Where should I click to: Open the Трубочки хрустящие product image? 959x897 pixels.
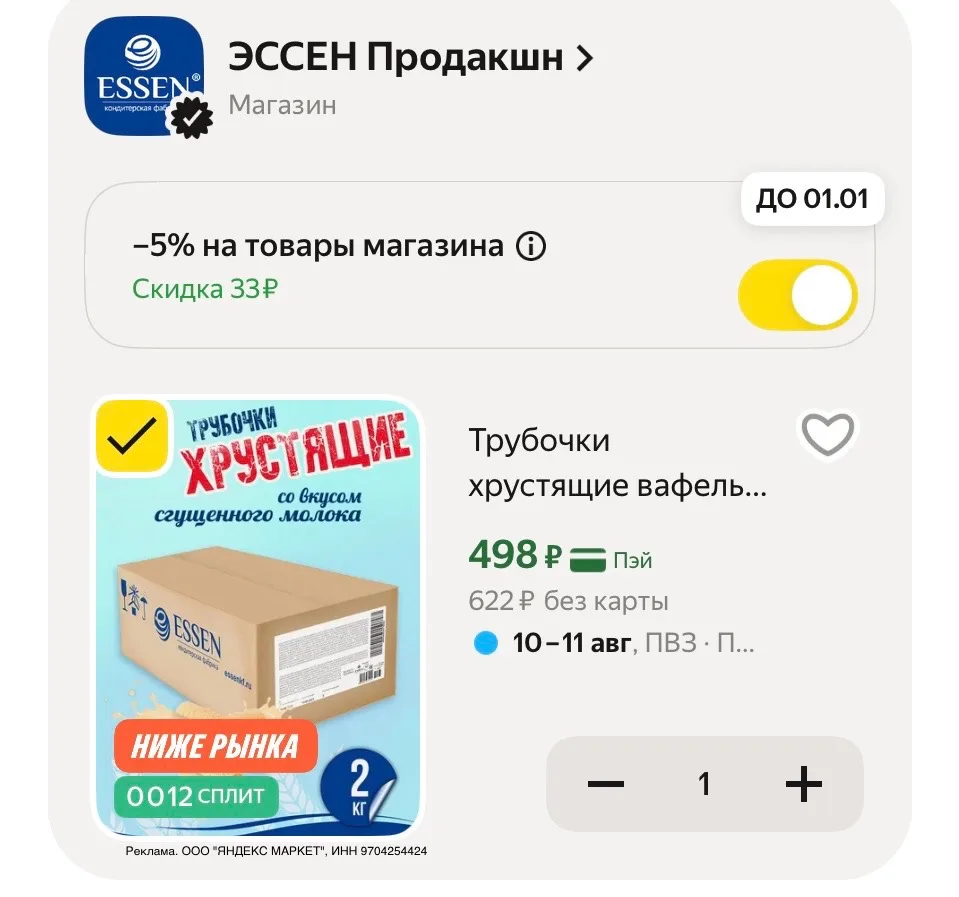[258, 618]
